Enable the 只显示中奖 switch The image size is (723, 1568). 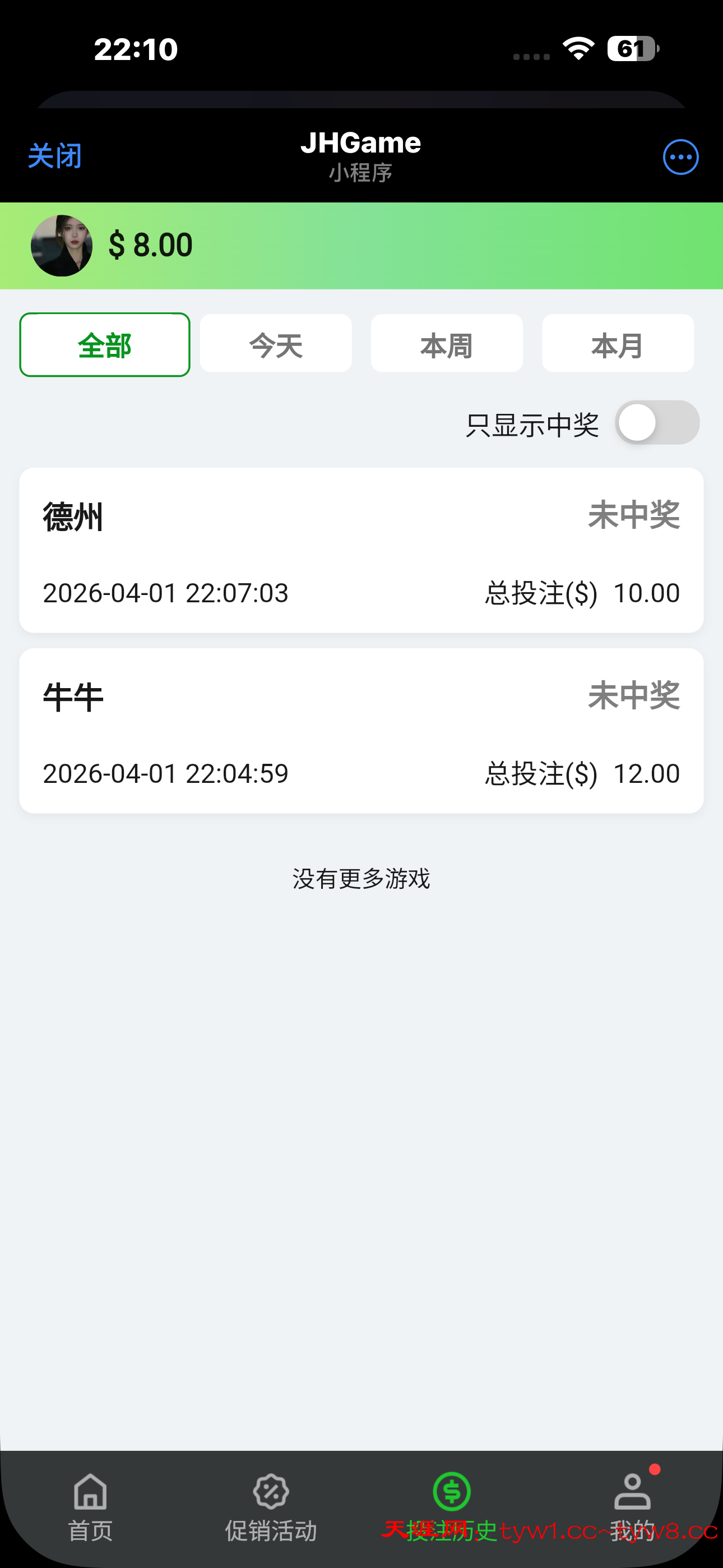(657, 422)
